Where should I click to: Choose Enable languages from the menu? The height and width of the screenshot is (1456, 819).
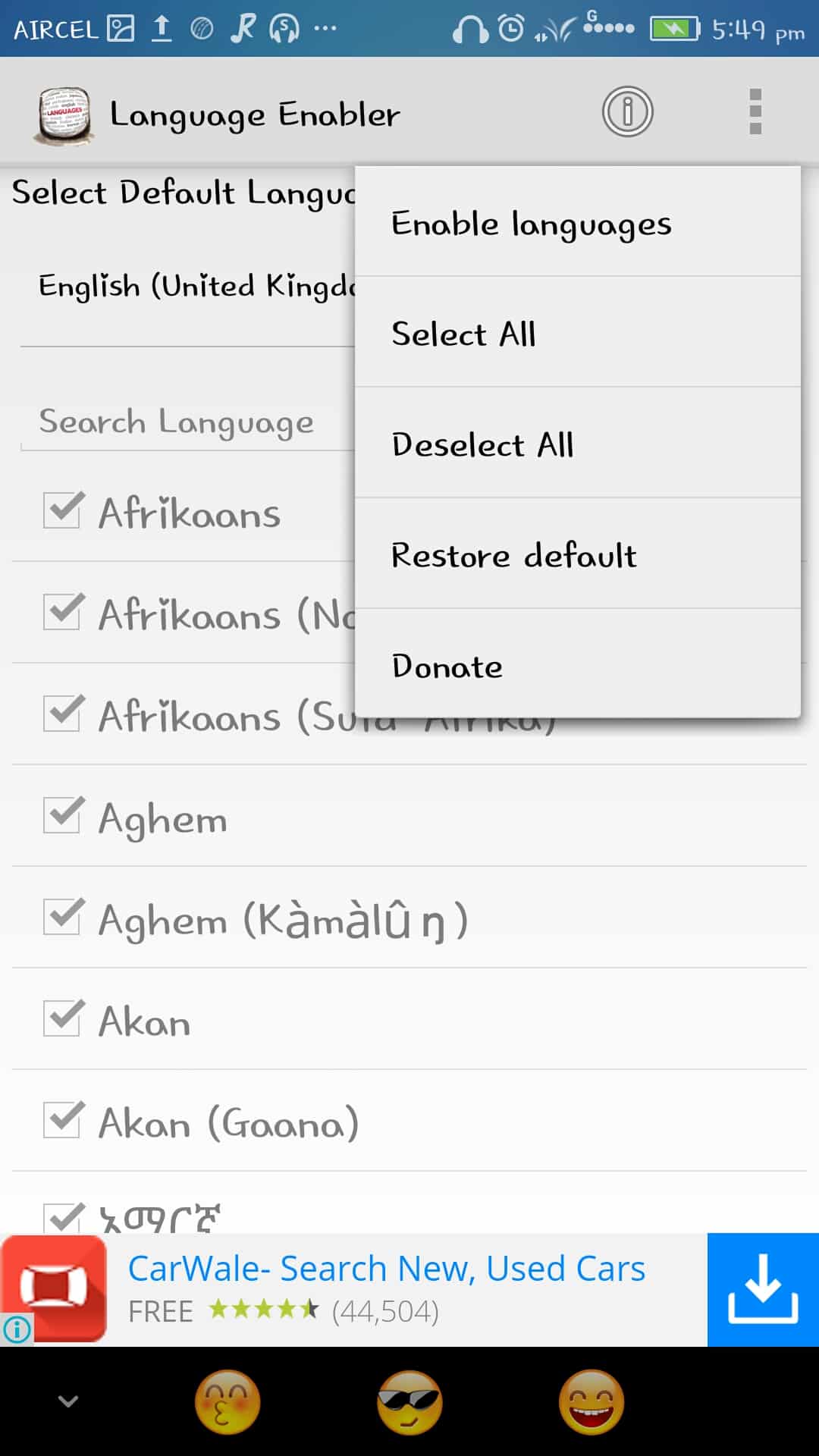click(x=578, y=222)
